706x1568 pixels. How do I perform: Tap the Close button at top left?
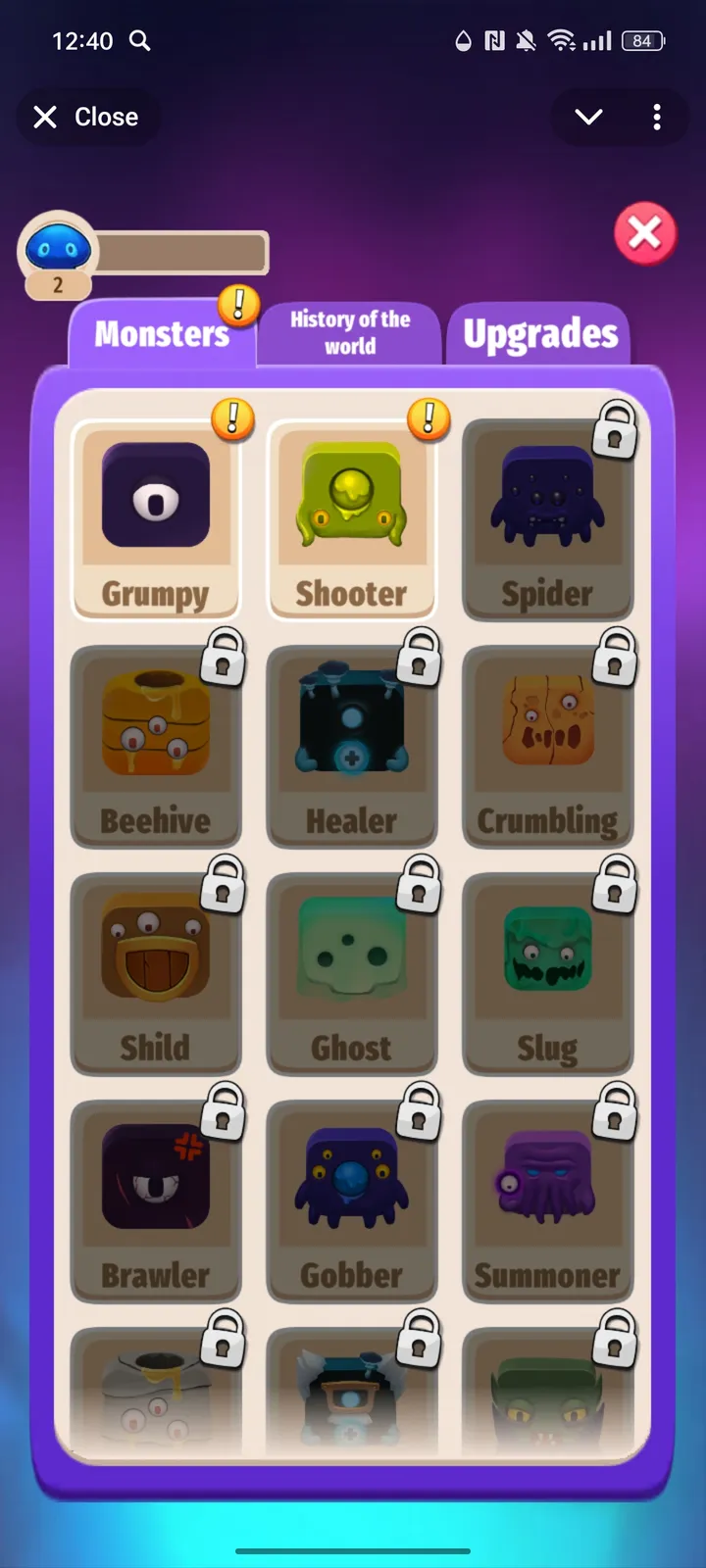tap(86, 117)
